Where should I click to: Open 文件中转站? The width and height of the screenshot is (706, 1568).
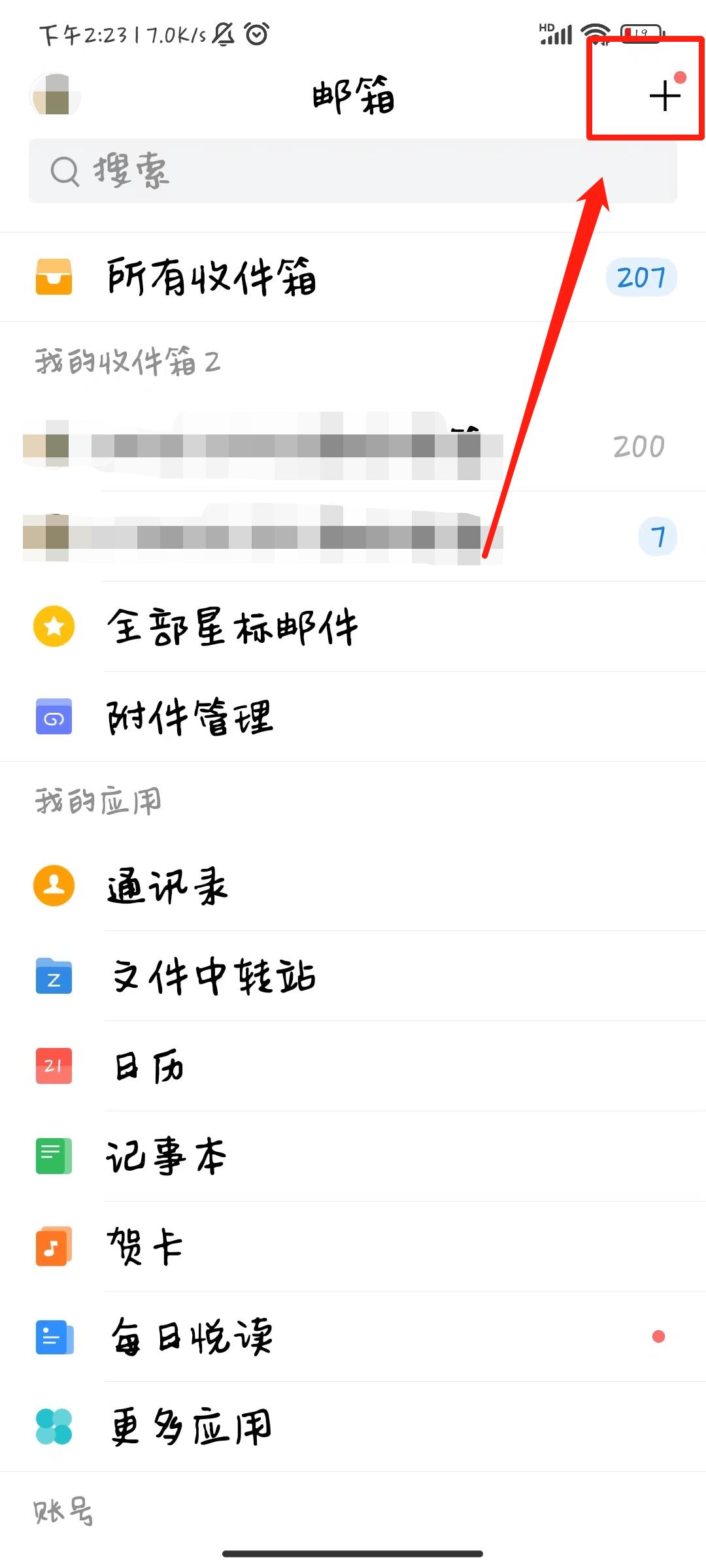[353, 976]
